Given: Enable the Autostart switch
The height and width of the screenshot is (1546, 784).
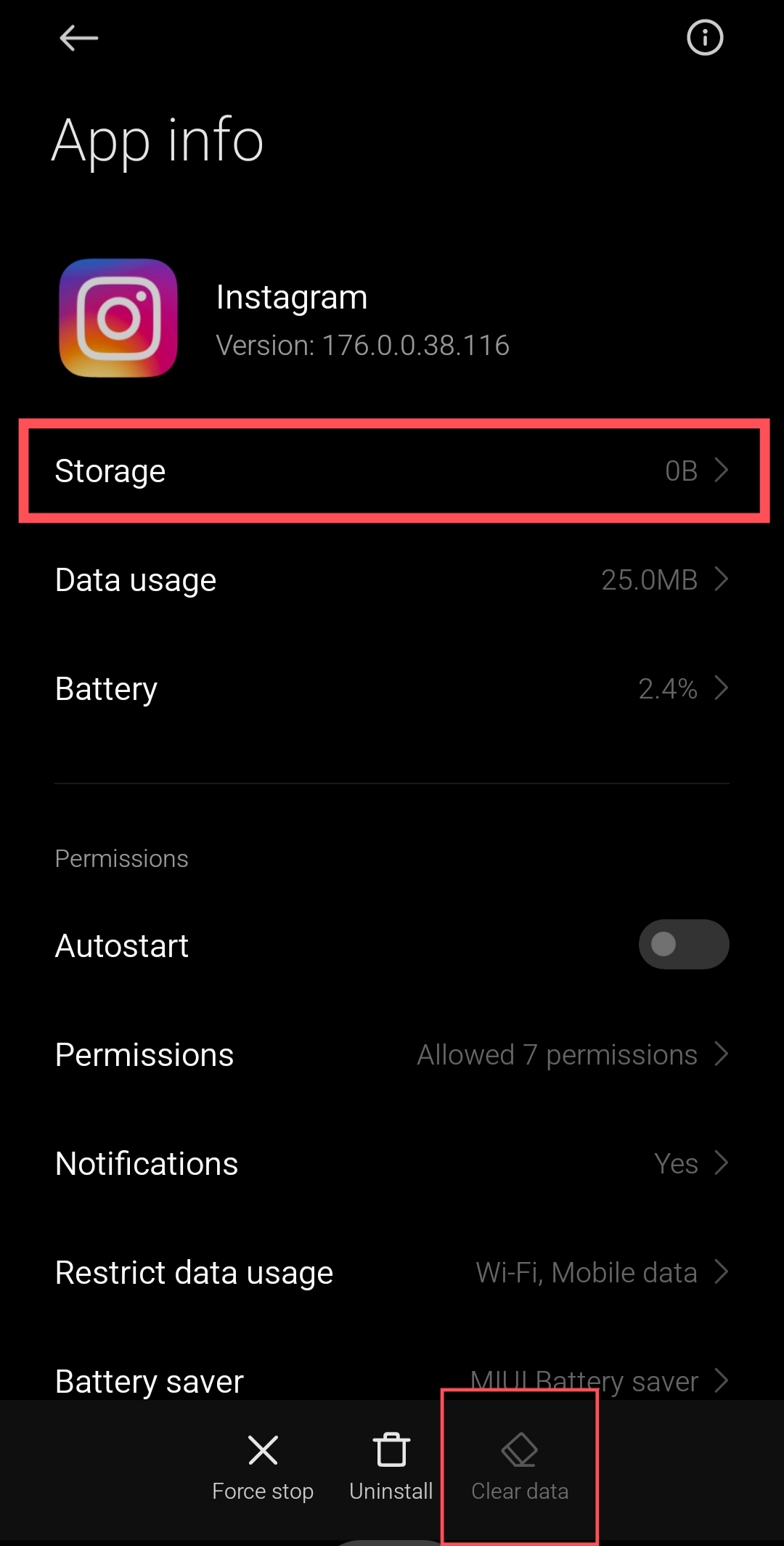Looking at the screenshot, I should click(x=683, y=944).
